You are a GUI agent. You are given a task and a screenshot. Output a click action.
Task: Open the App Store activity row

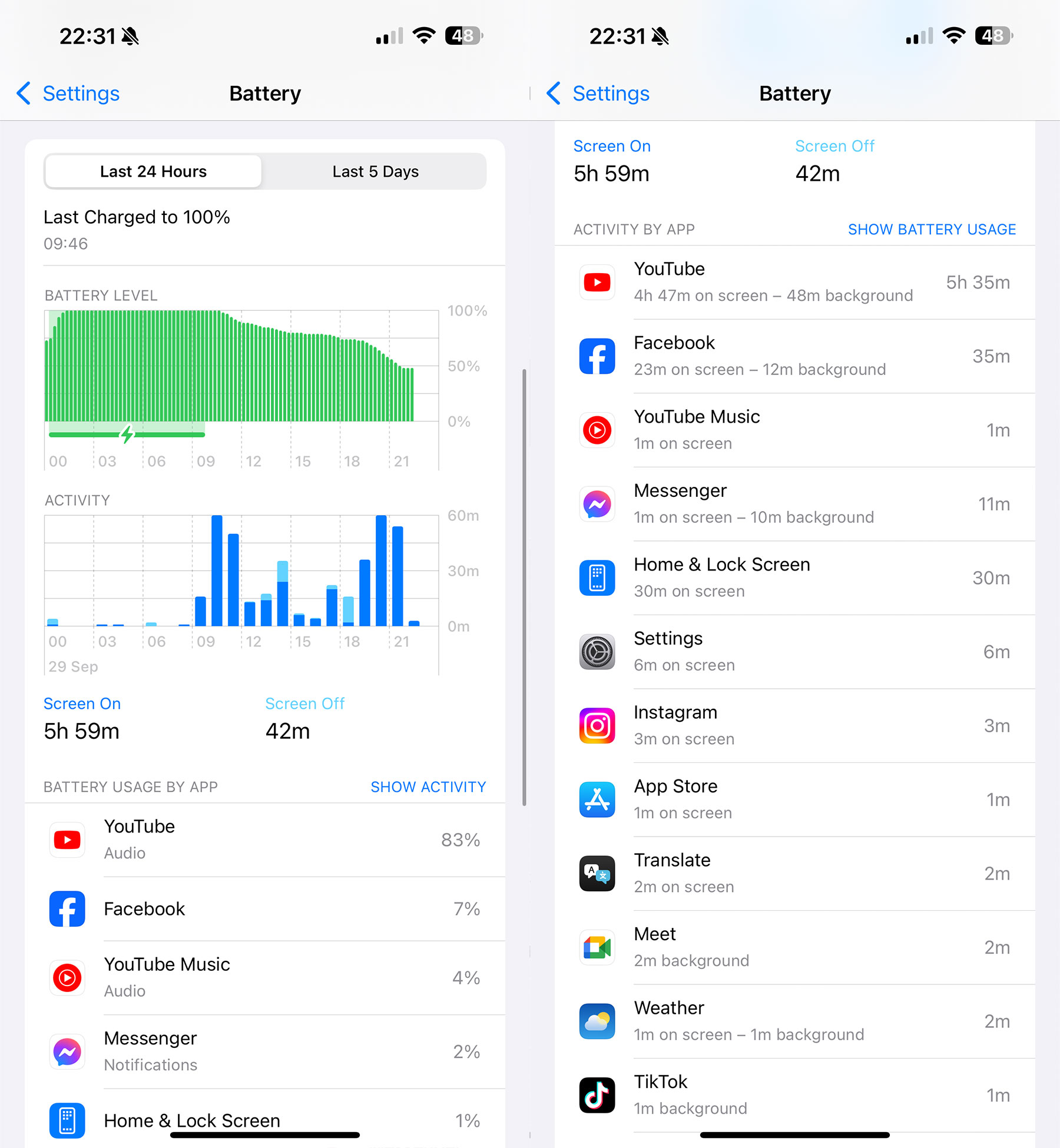coord(795,799)
